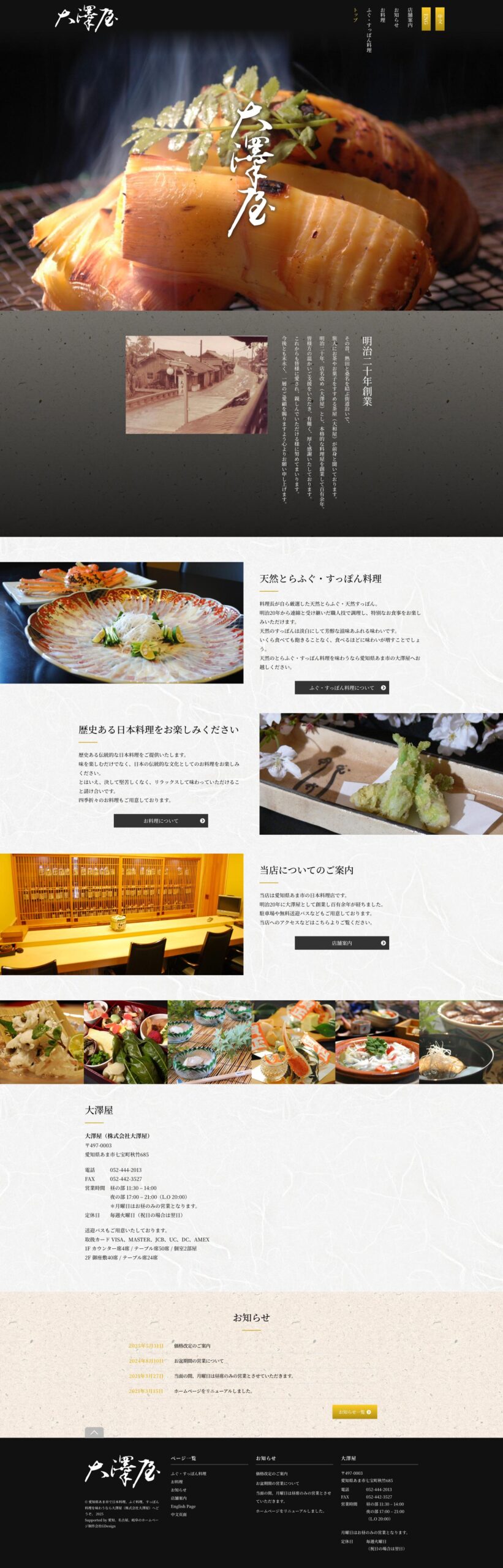Tap the gold お知らせ一覧 button

point(354,1411)
